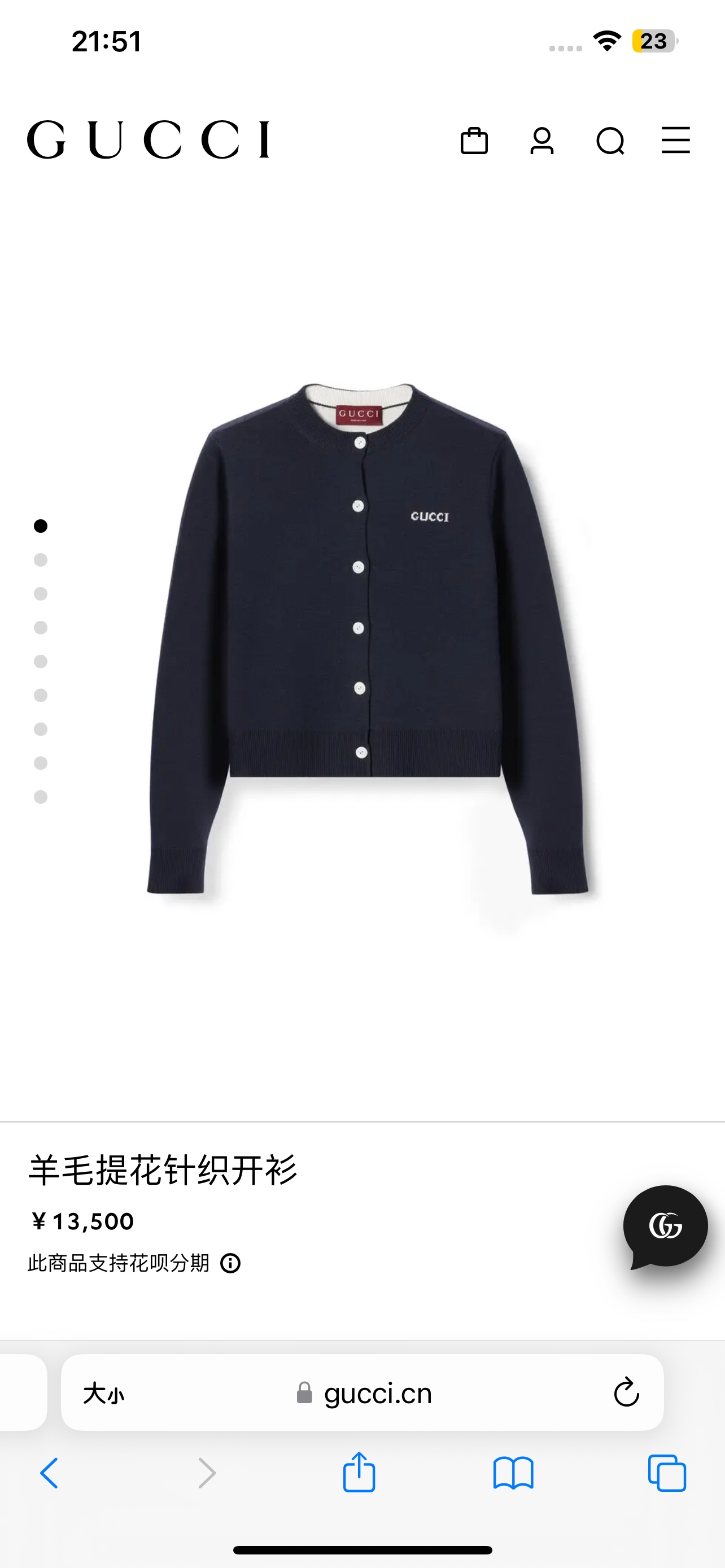Go back to previous page
This screenshot has width=725, height=1568.
49,1473
